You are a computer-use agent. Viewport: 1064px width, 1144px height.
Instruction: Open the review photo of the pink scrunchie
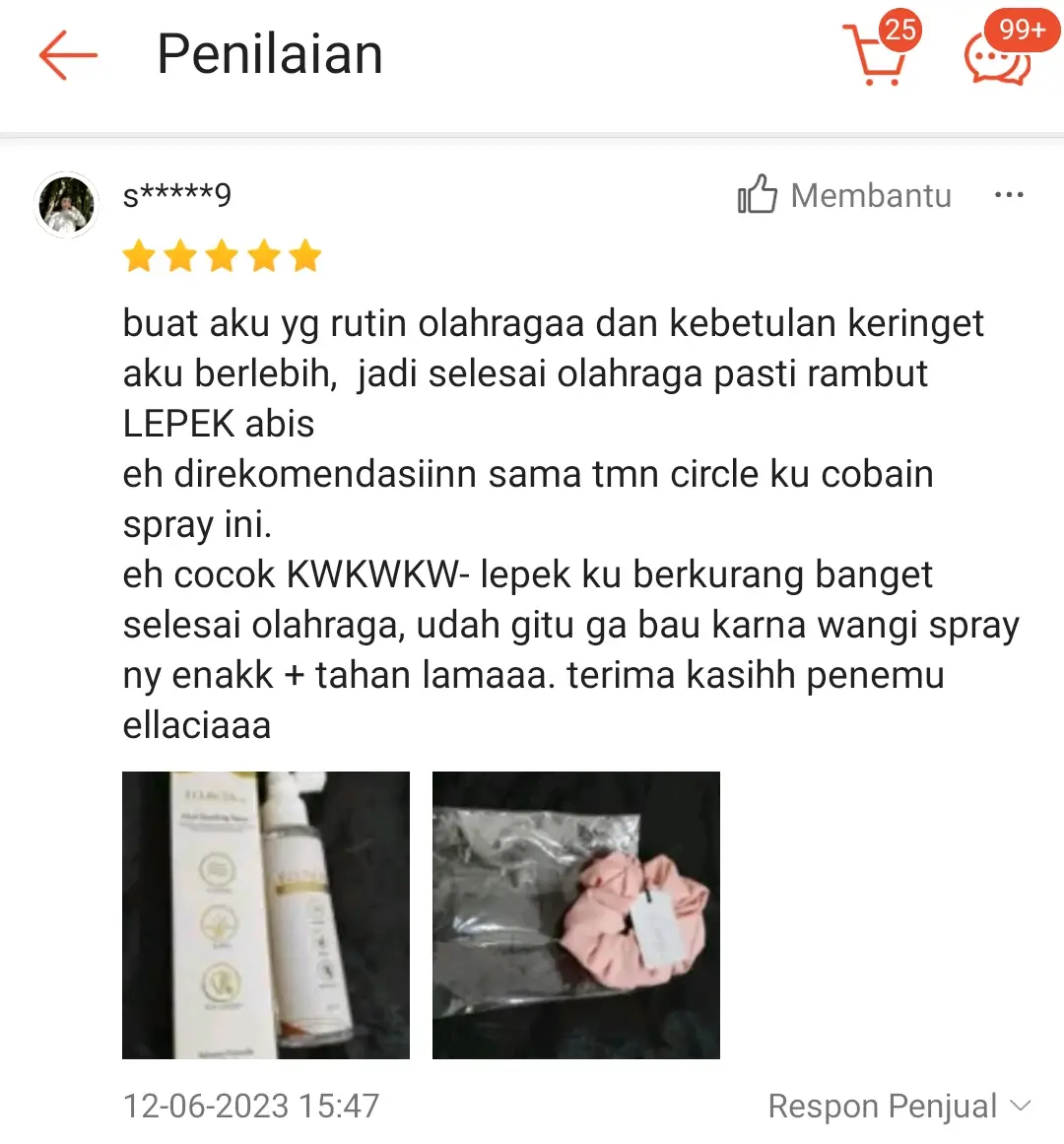[576, 914]
